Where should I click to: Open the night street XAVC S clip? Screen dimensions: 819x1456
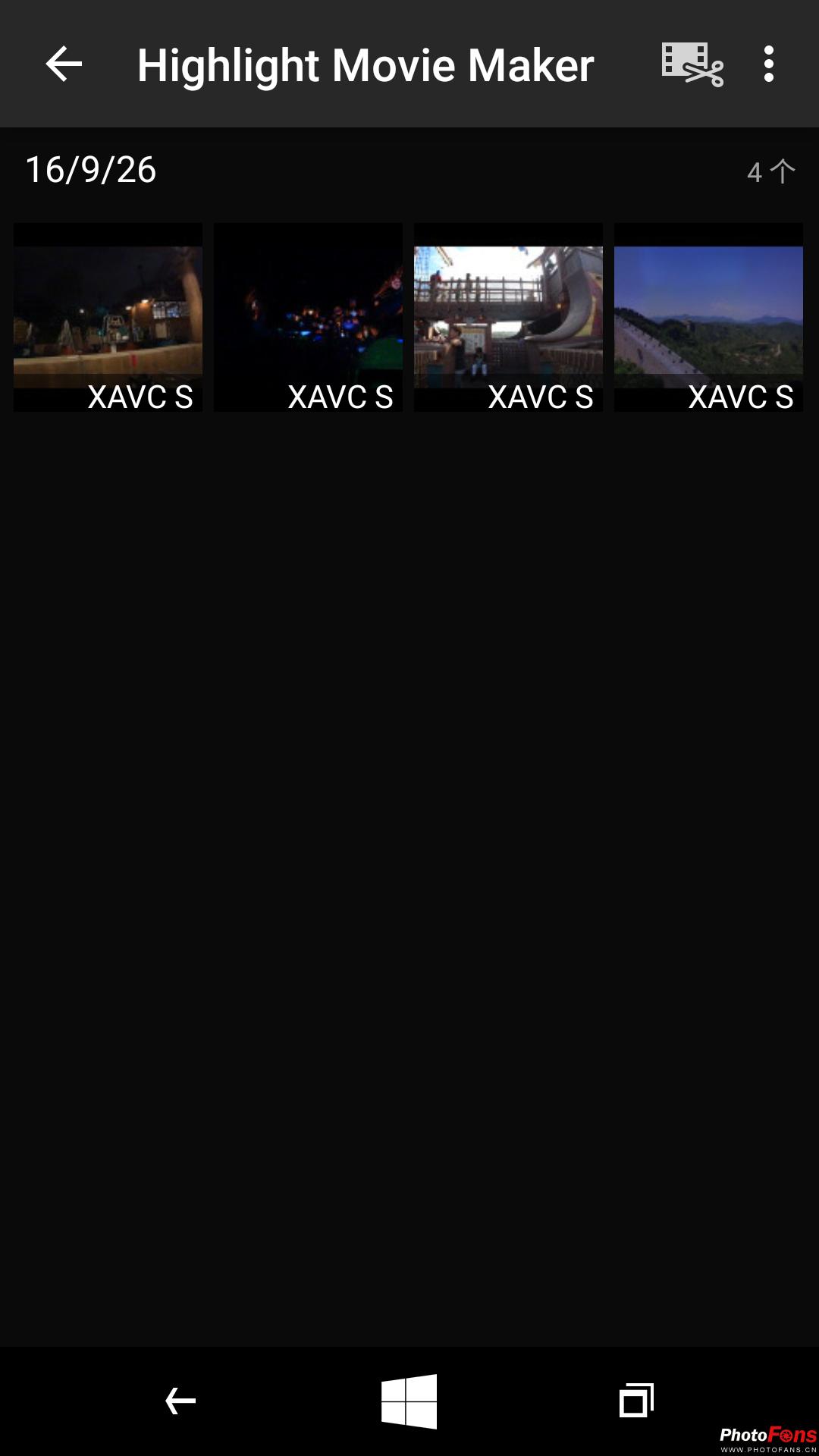coord(108,317)
